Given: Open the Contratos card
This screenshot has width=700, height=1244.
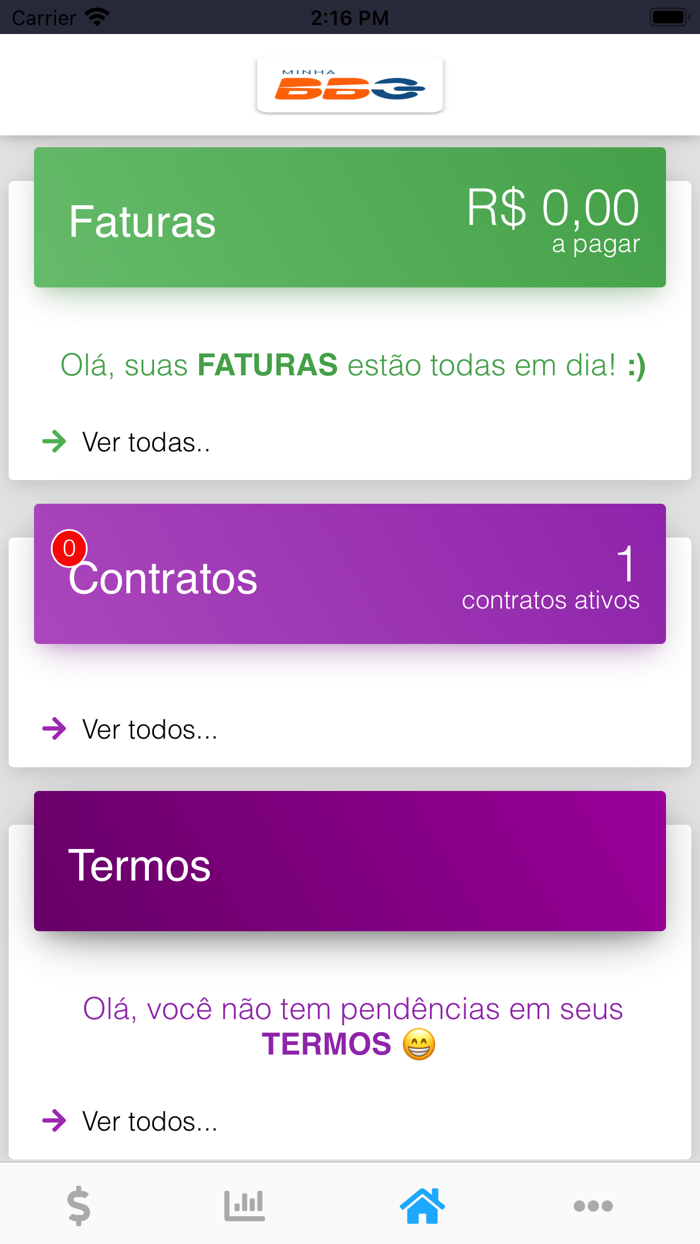Looking at the screenshot, I should point(350,574).
